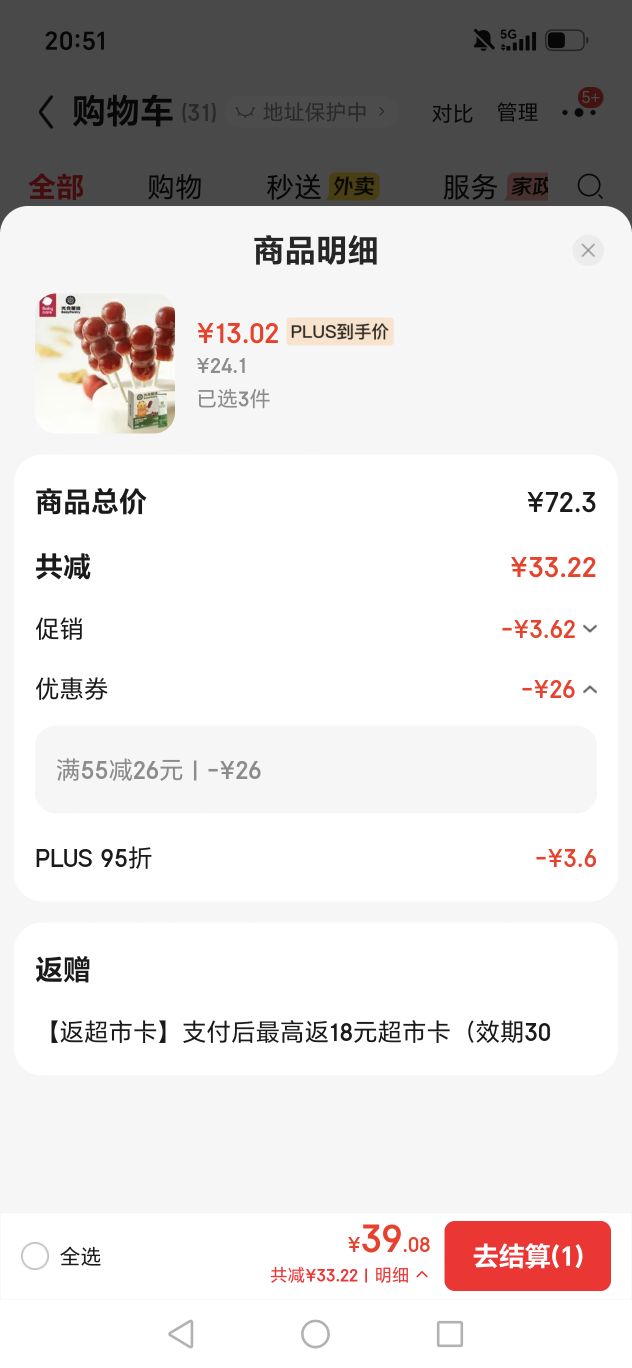
Task: Tap 去结算(1) to check out
Action: pos(527,1256)
